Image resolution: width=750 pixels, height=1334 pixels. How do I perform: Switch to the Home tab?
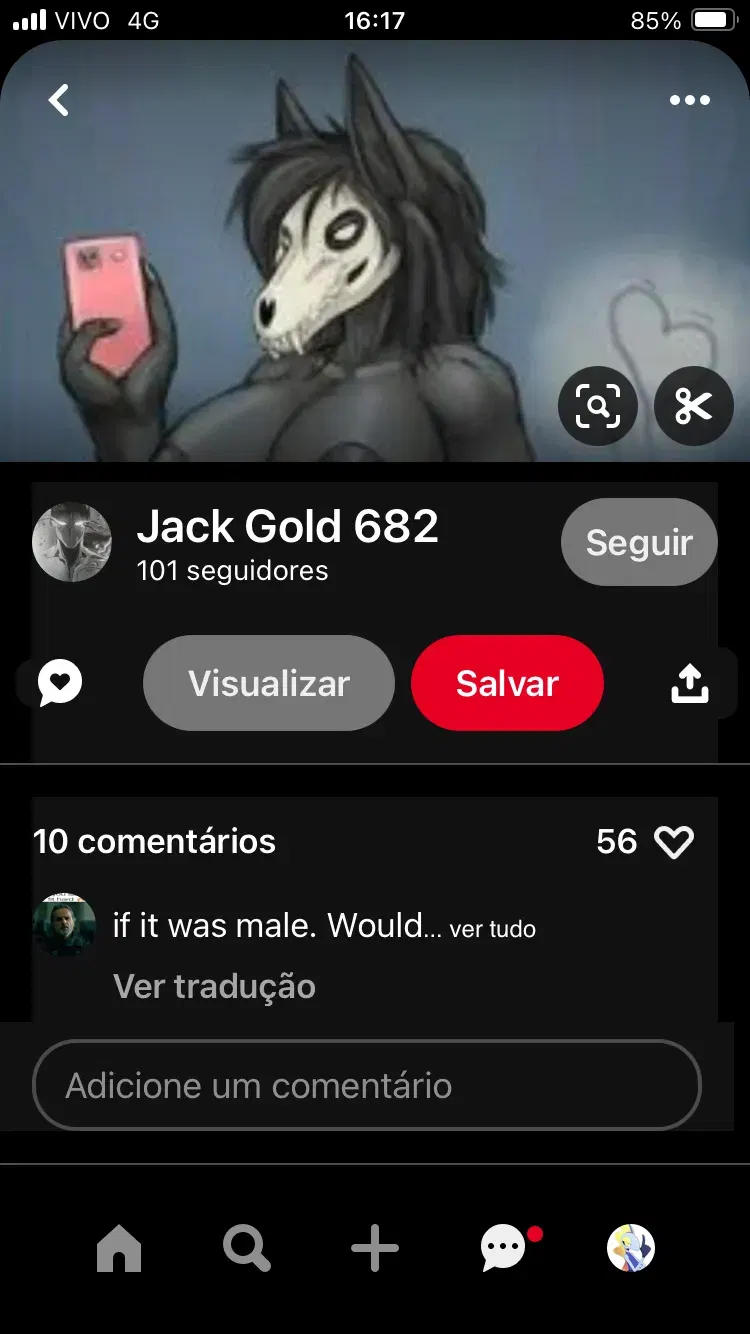pos(119,1248)
